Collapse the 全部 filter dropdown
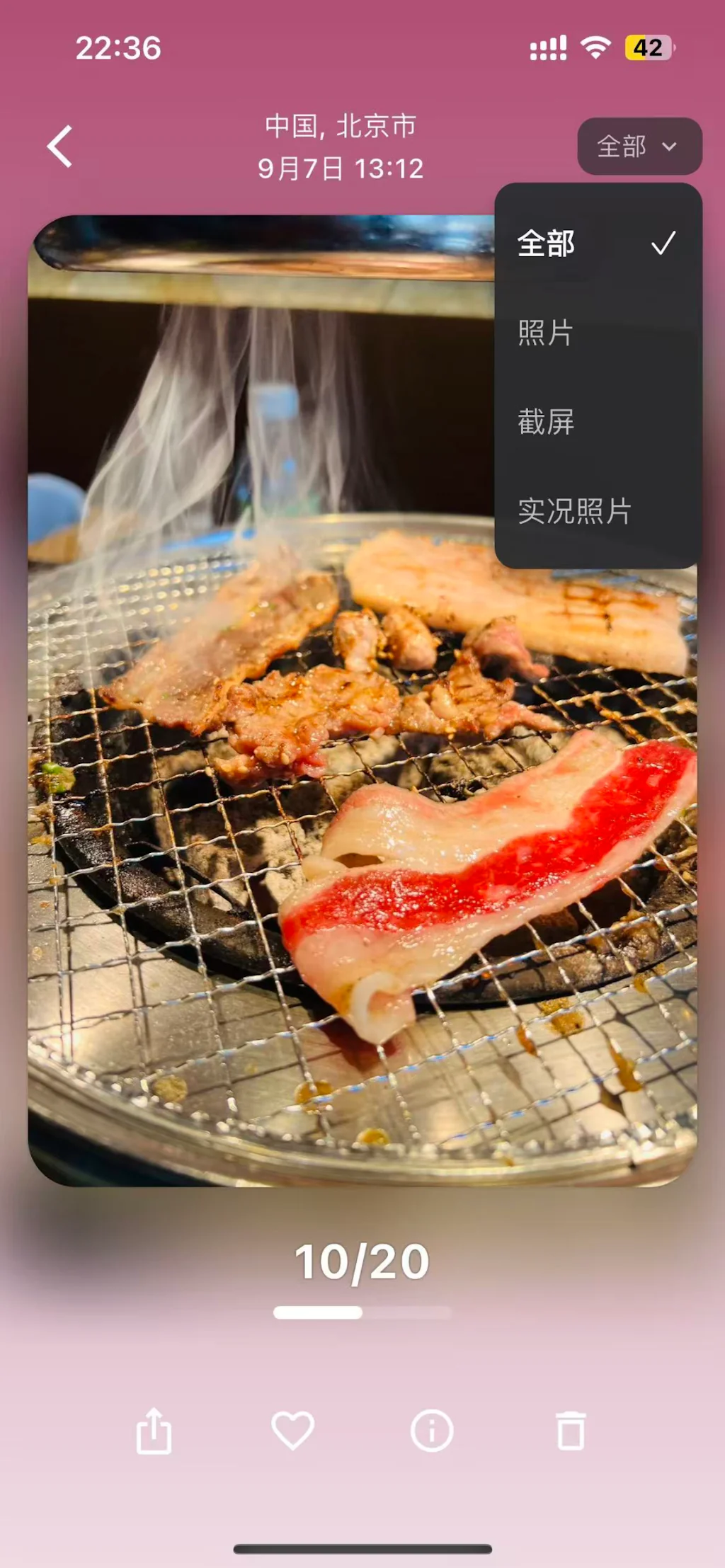The height and width of the screenshot is (1568, 725). [639, 147]
